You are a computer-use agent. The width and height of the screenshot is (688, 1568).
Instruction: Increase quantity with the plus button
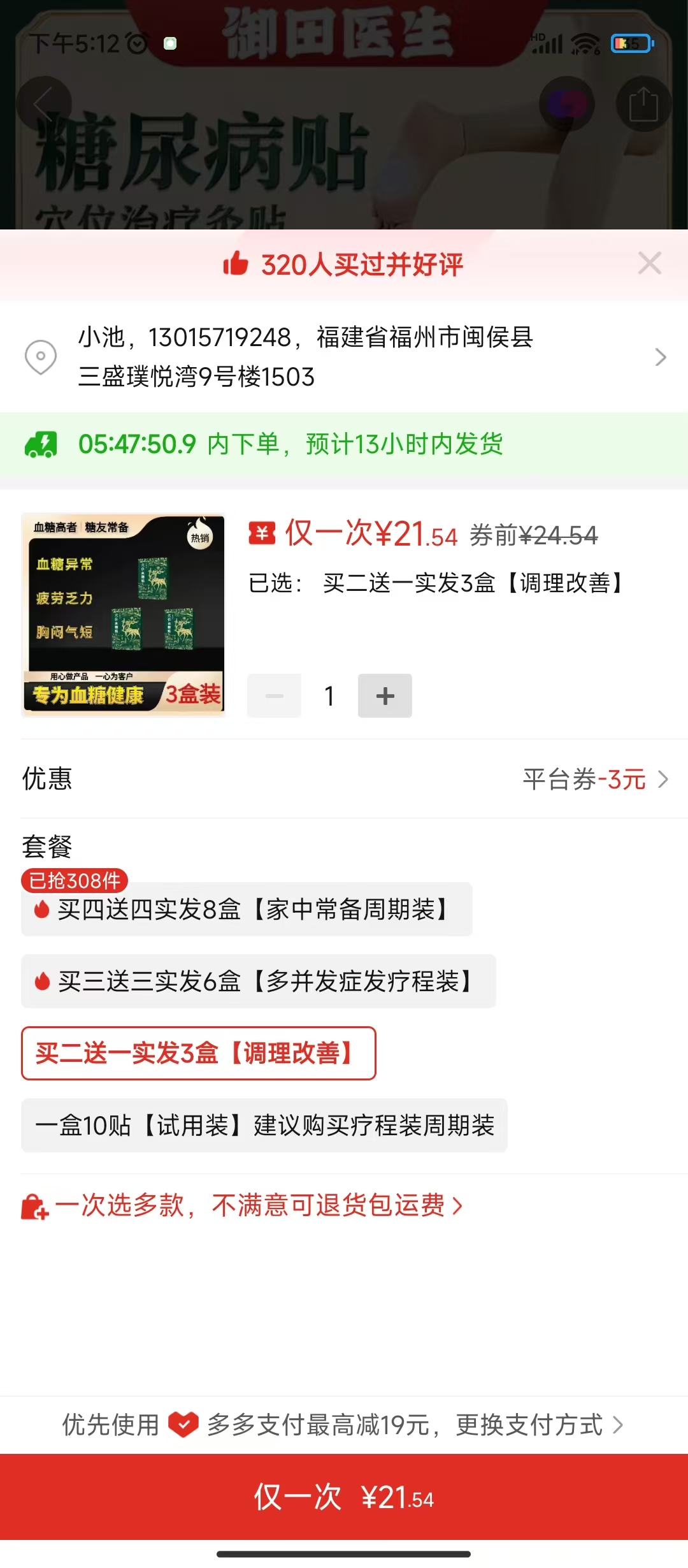385,695
